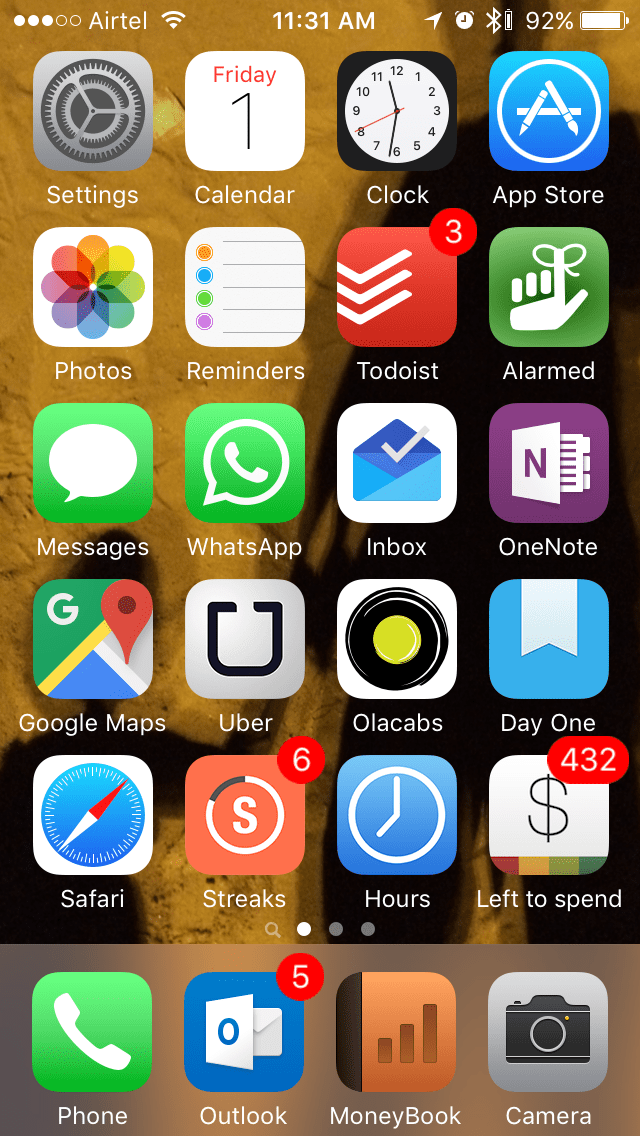
Task: Launch the App Store
Action: [549, 111]
